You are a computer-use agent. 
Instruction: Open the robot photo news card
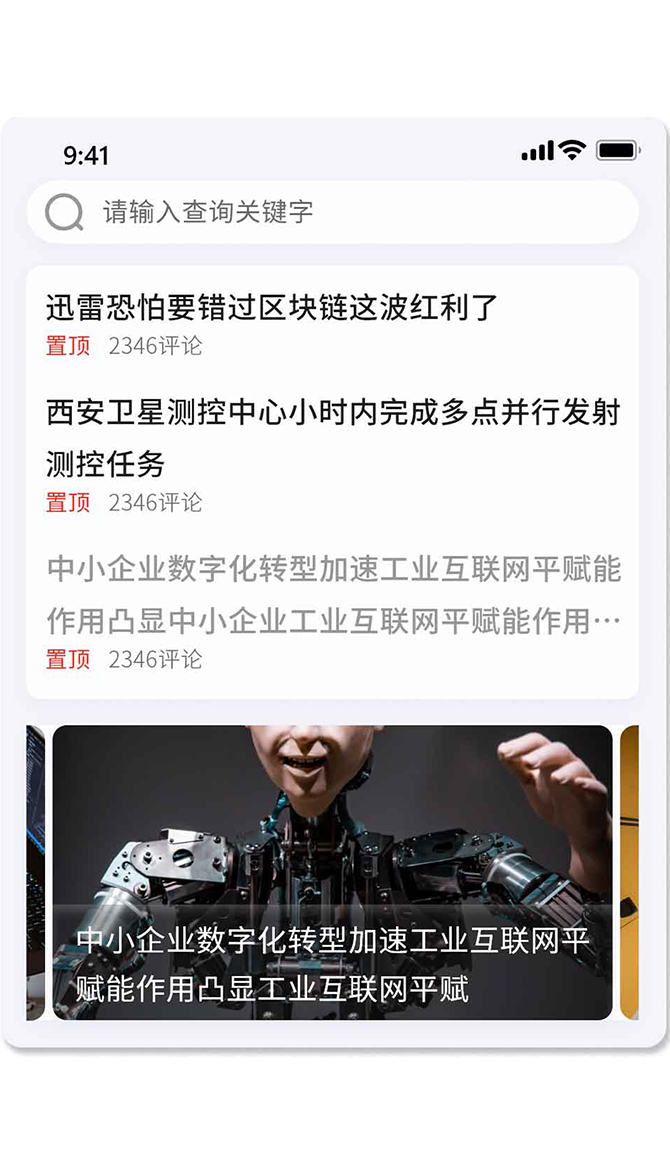[332, 872]
